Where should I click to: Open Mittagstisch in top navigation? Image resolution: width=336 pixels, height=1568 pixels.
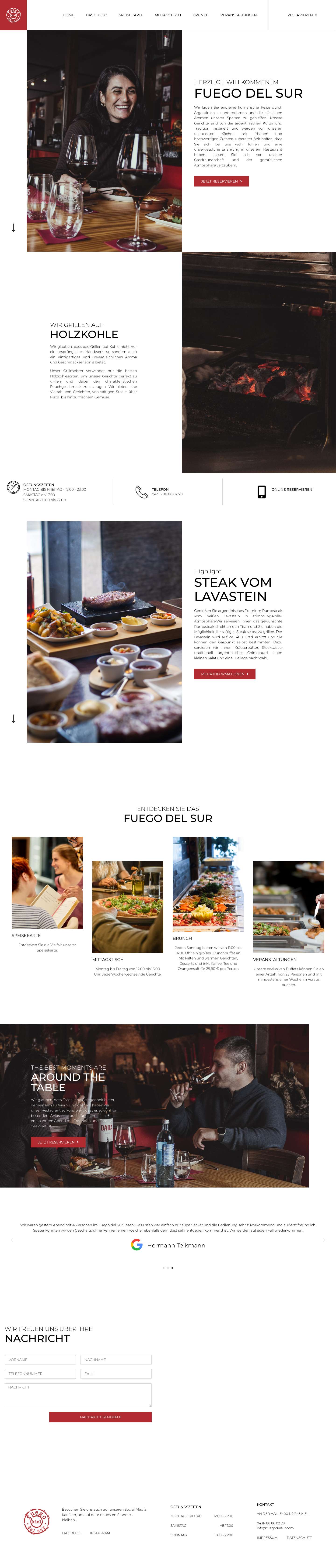click(x=167, y=15)
